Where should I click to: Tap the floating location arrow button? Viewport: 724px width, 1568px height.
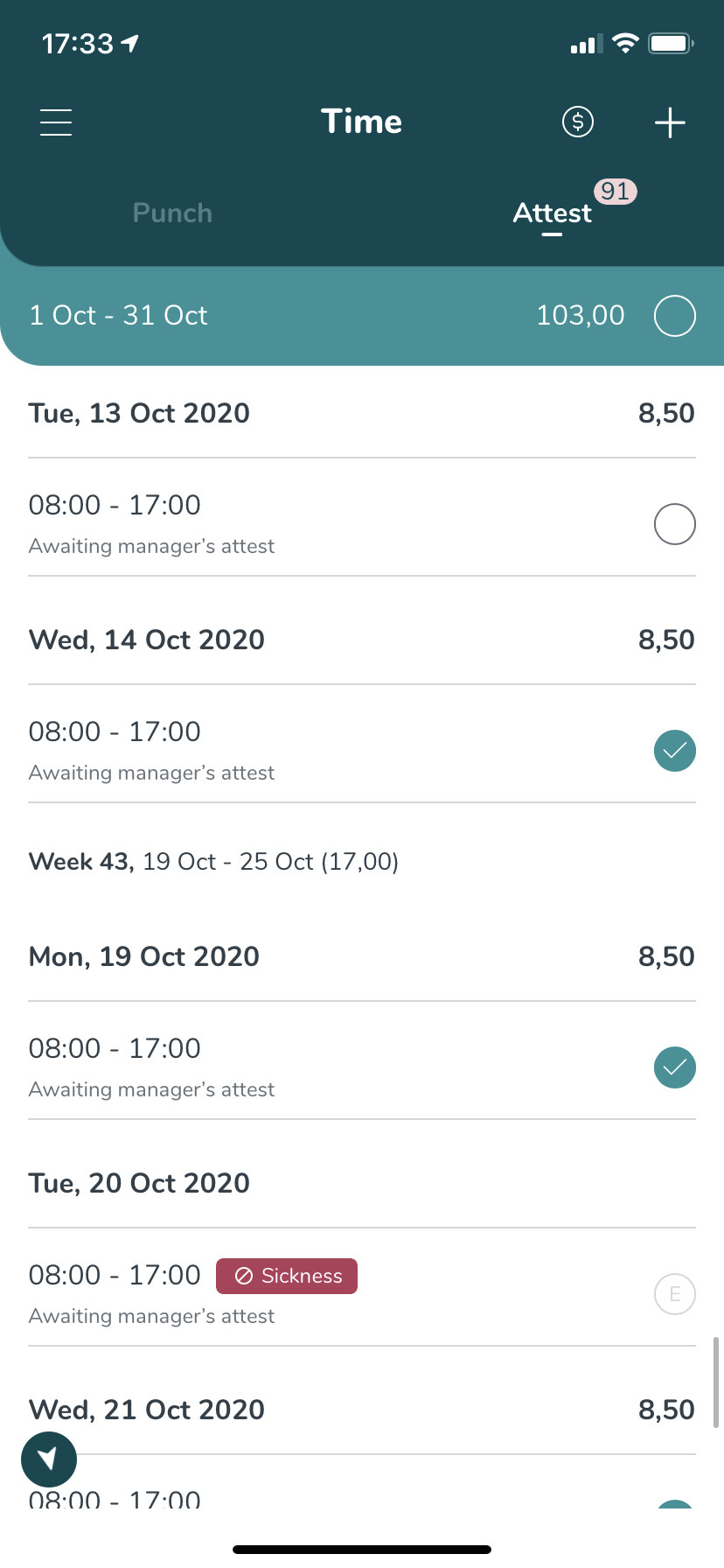click(x=49, y=1459)
